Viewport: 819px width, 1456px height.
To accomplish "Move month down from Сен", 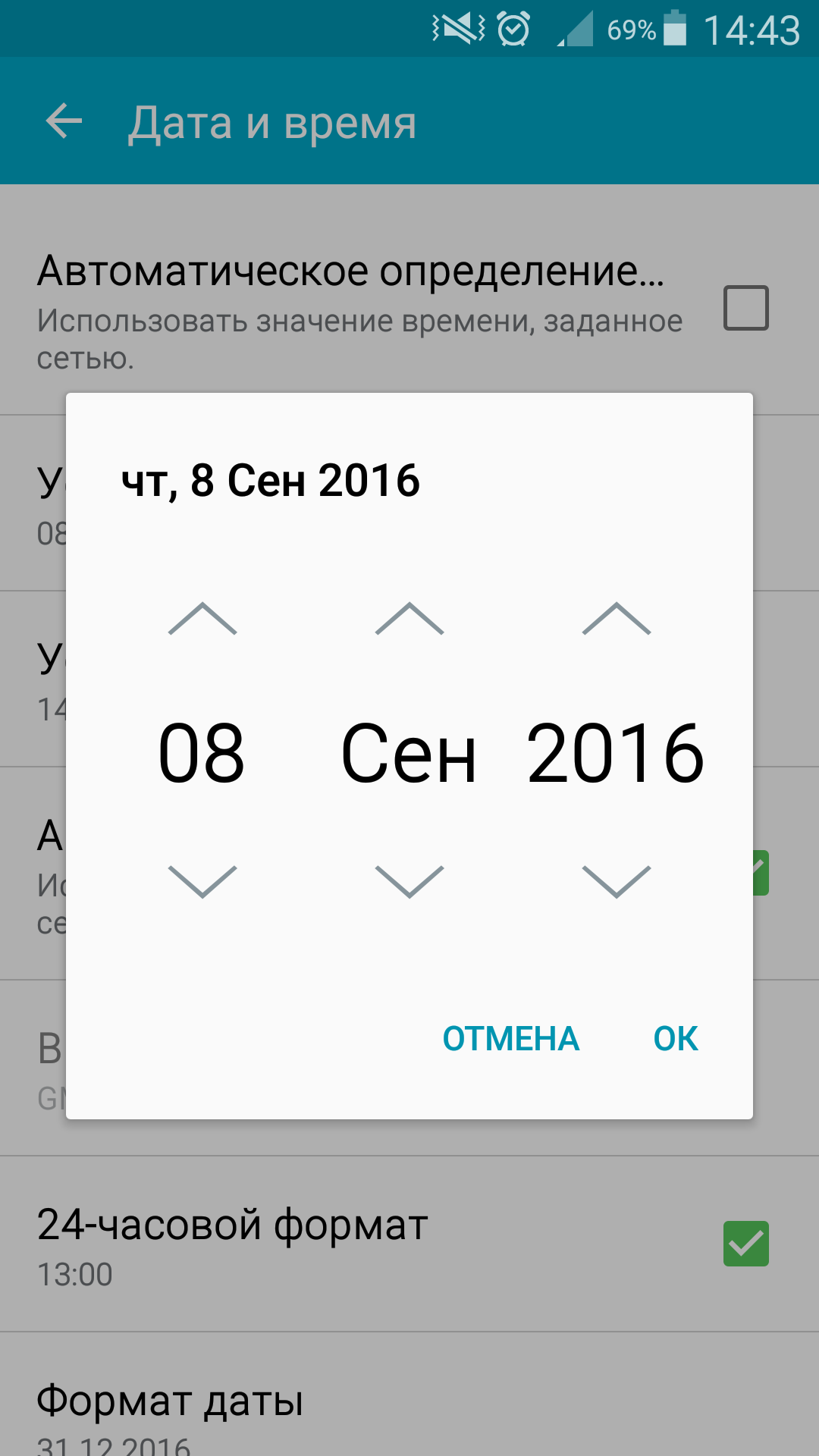I will click(409, 882).
